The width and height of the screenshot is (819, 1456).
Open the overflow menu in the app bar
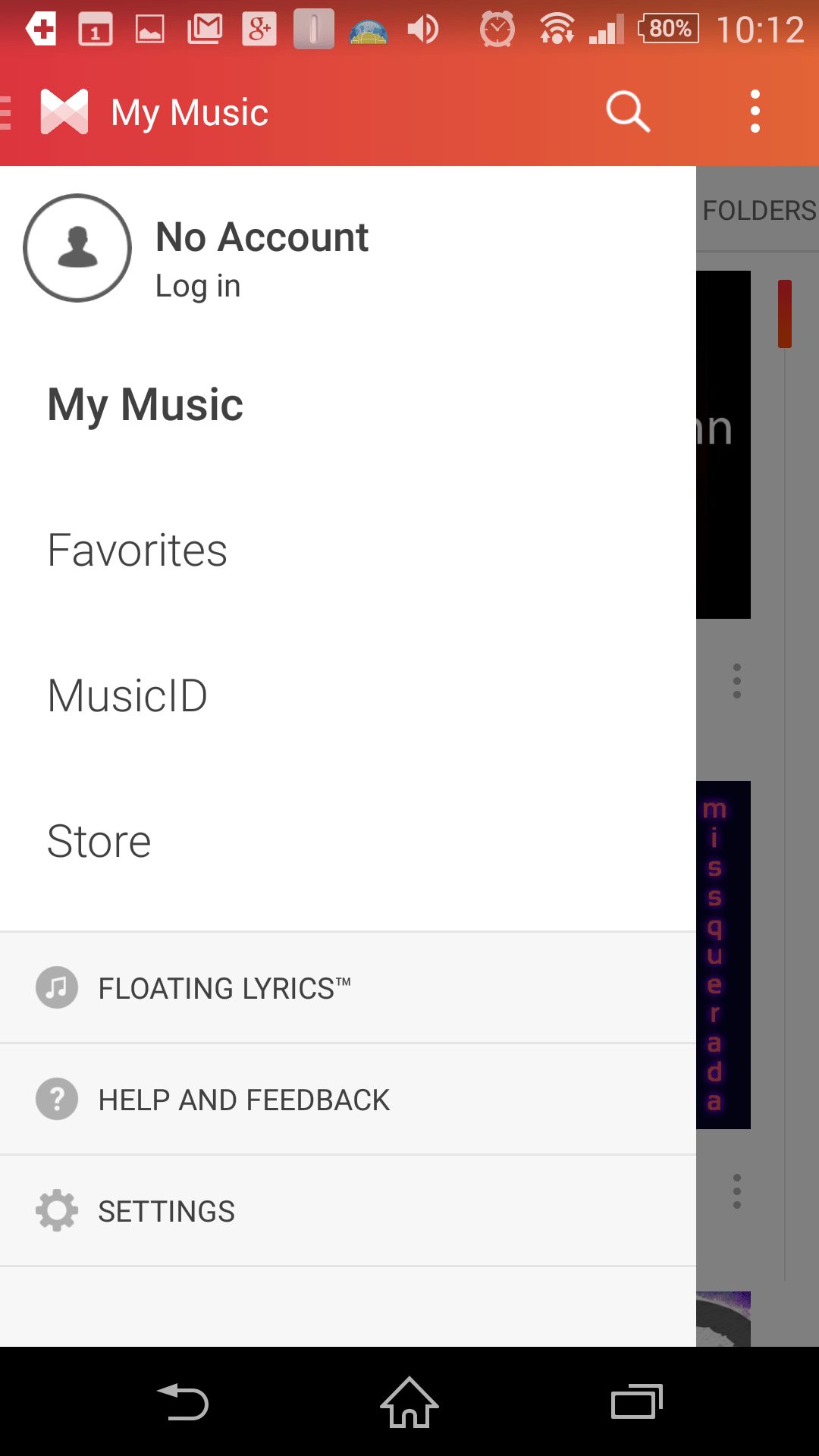click(755, 111)
